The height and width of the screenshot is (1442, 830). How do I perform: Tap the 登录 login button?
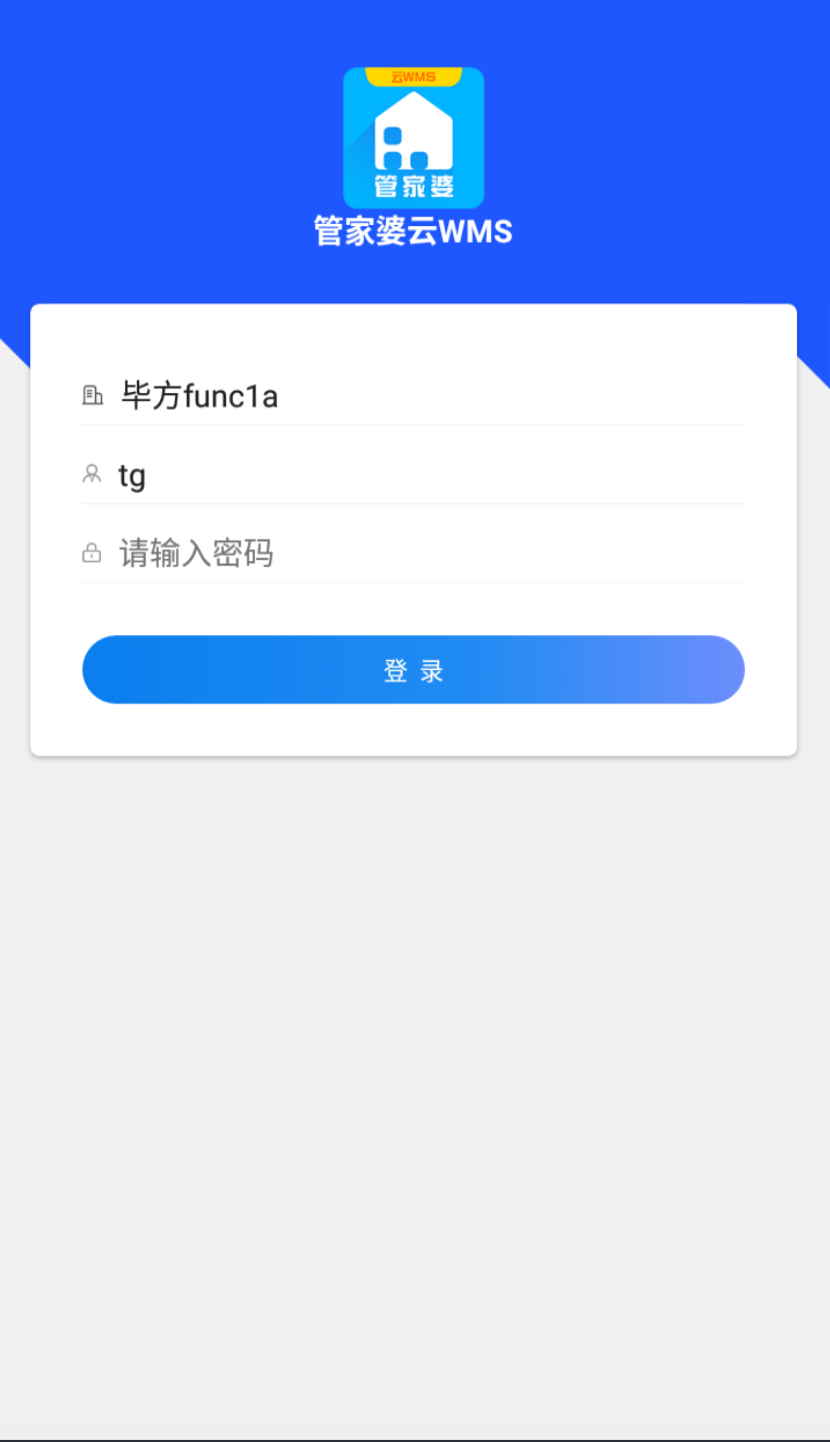pyautogui.click(x=413, y=670)
